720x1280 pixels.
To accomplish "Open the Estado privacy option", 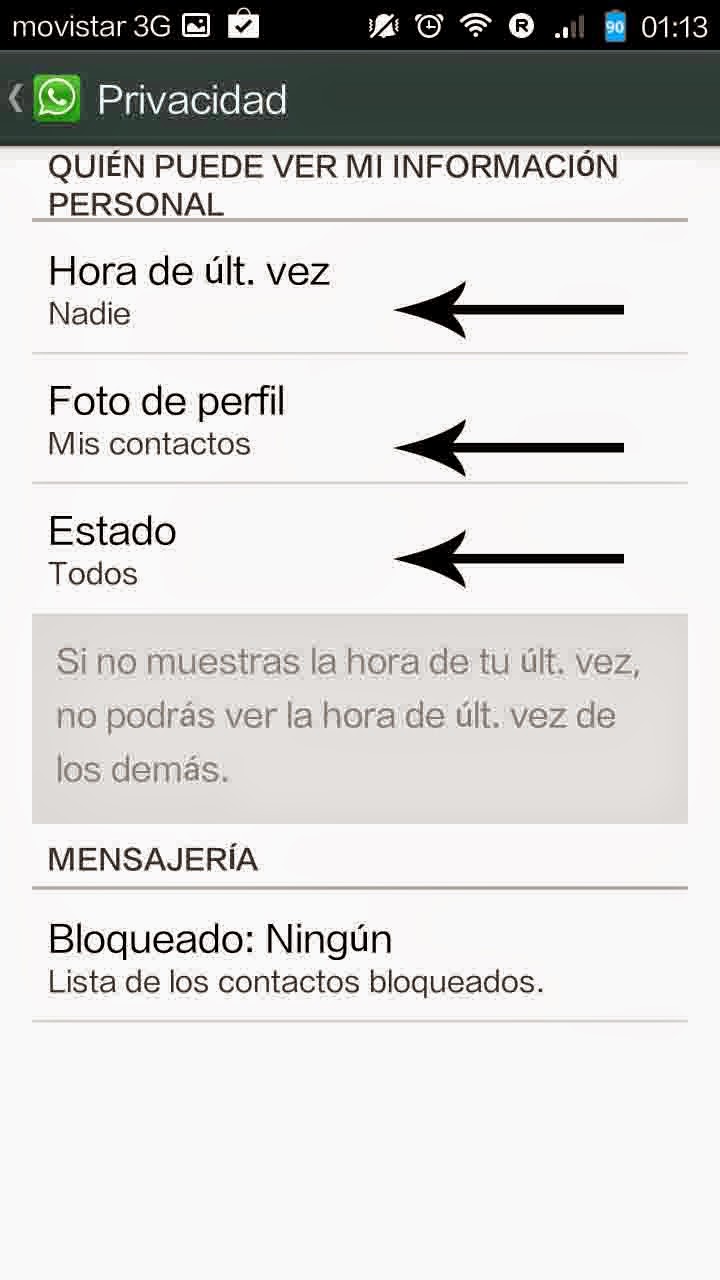I will 360,549.
